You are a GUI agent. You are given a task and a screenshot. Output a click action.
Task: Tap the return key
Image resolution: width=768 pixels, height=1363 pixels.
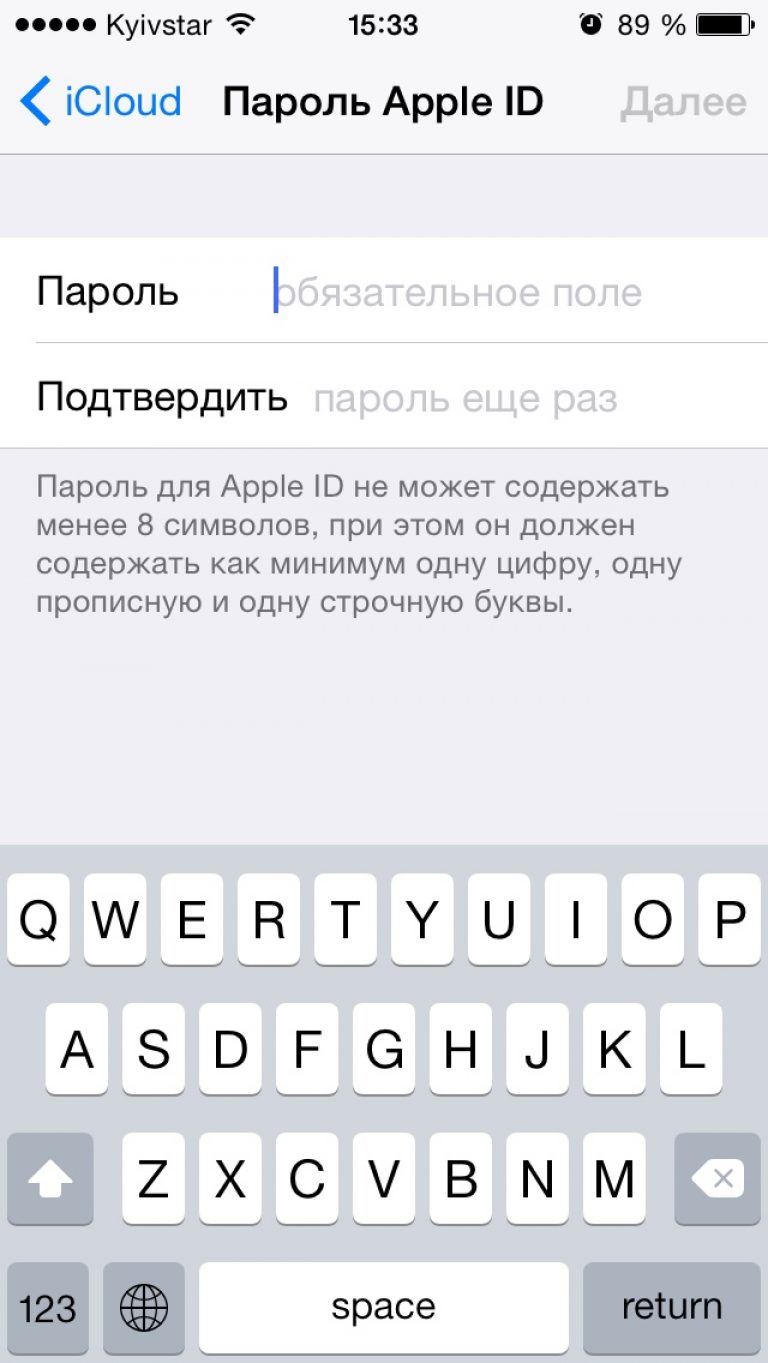[x=671, y=1307]
